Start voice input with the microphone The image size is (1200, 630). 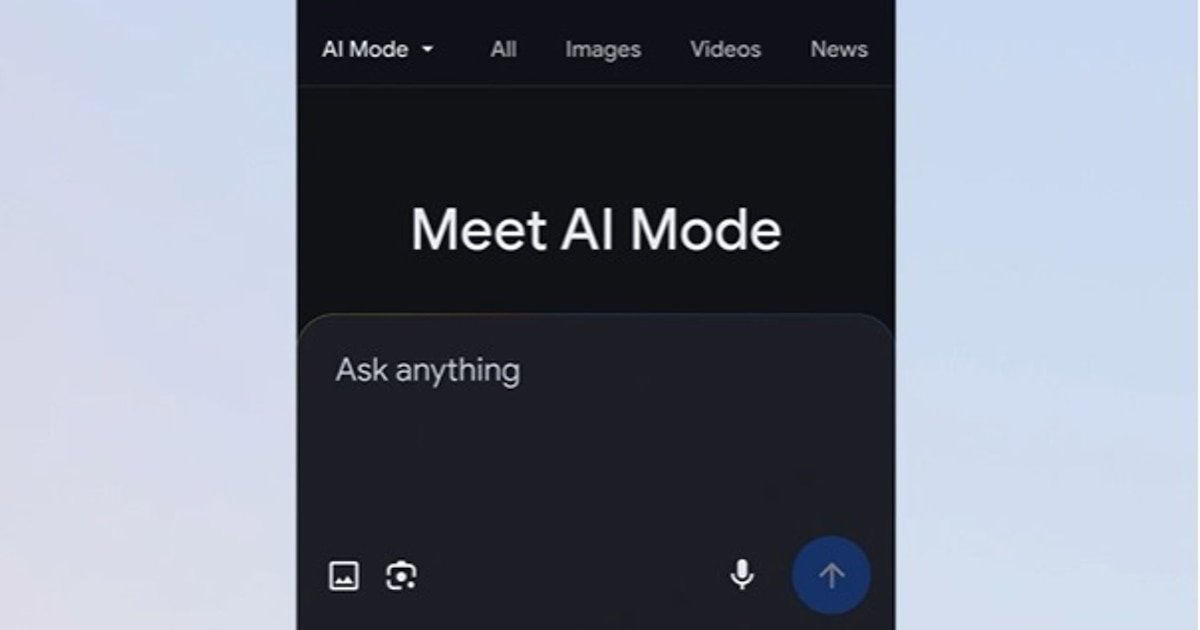pyautogui.click(x=741, y=575)
